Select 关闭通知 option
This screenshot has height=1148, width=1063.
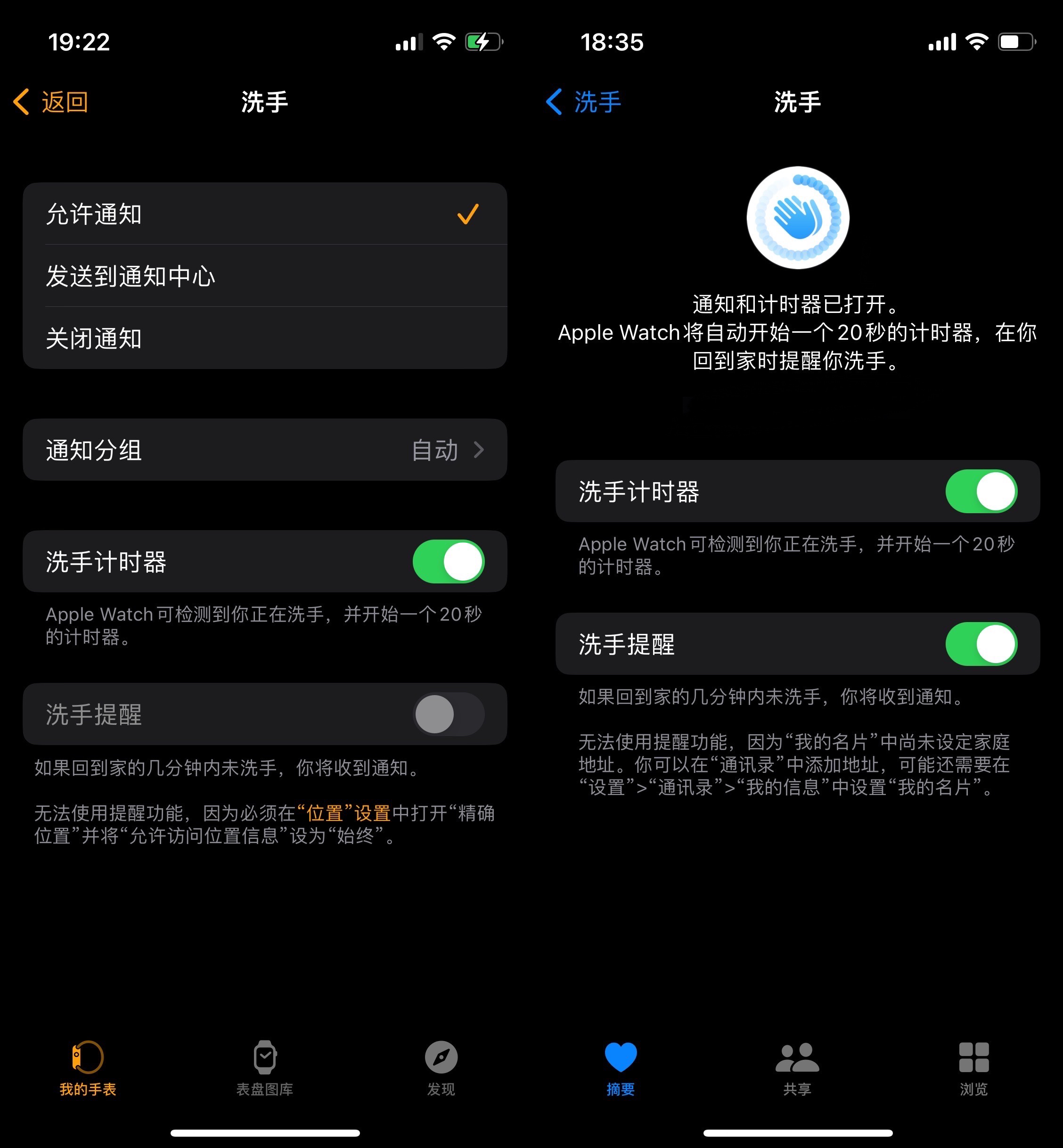point(265,338)
